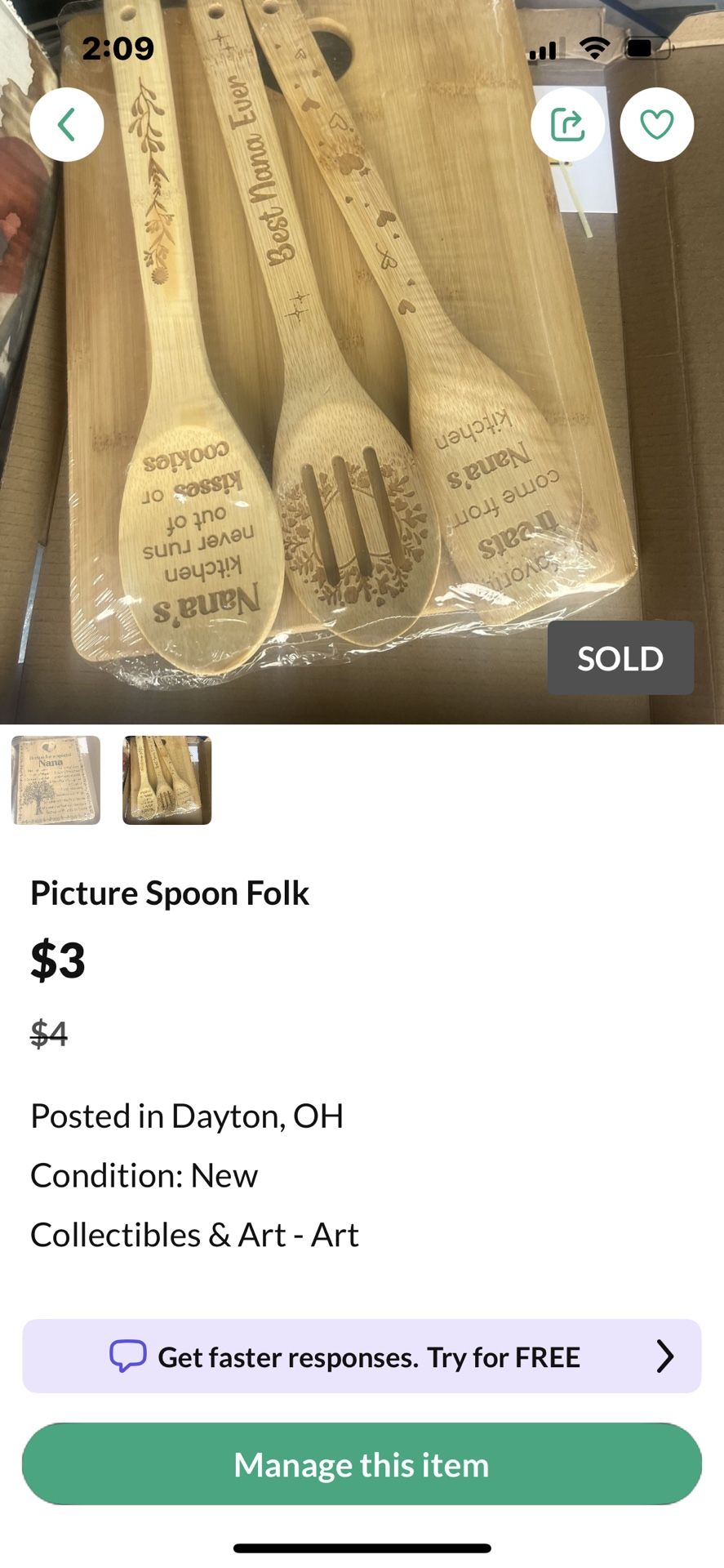Image resolution: width=724 pixels, height=1568 pixels.
Task: Tap the Collectibles & Art - Art category text
Action: coord(194,1235)
